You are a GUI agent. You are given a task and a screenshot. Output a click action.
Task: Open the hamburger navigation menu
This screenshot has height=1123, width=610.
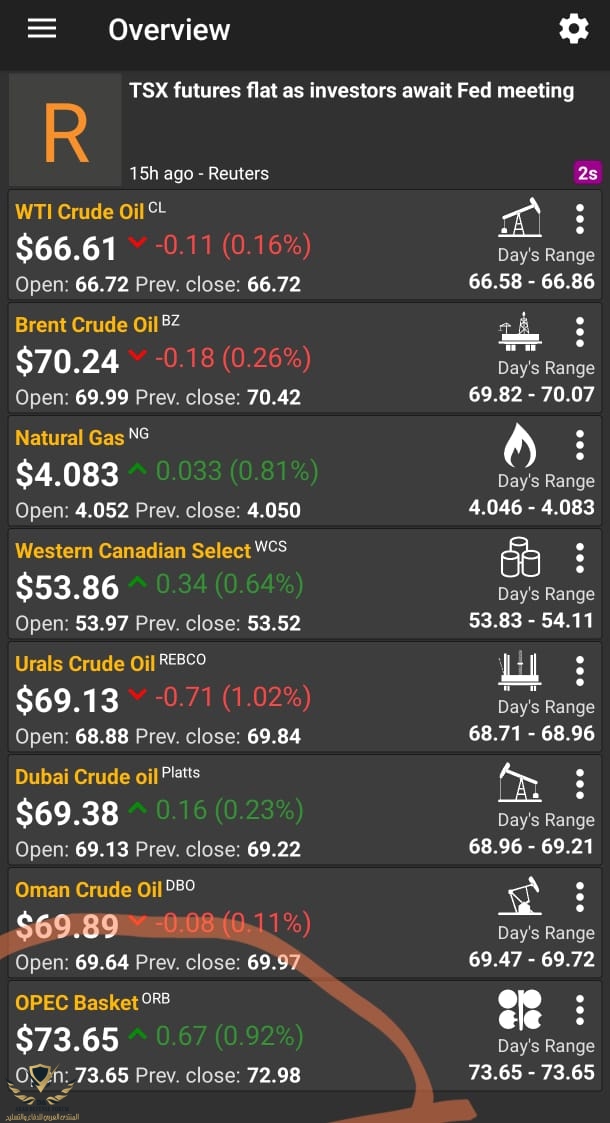42,29
